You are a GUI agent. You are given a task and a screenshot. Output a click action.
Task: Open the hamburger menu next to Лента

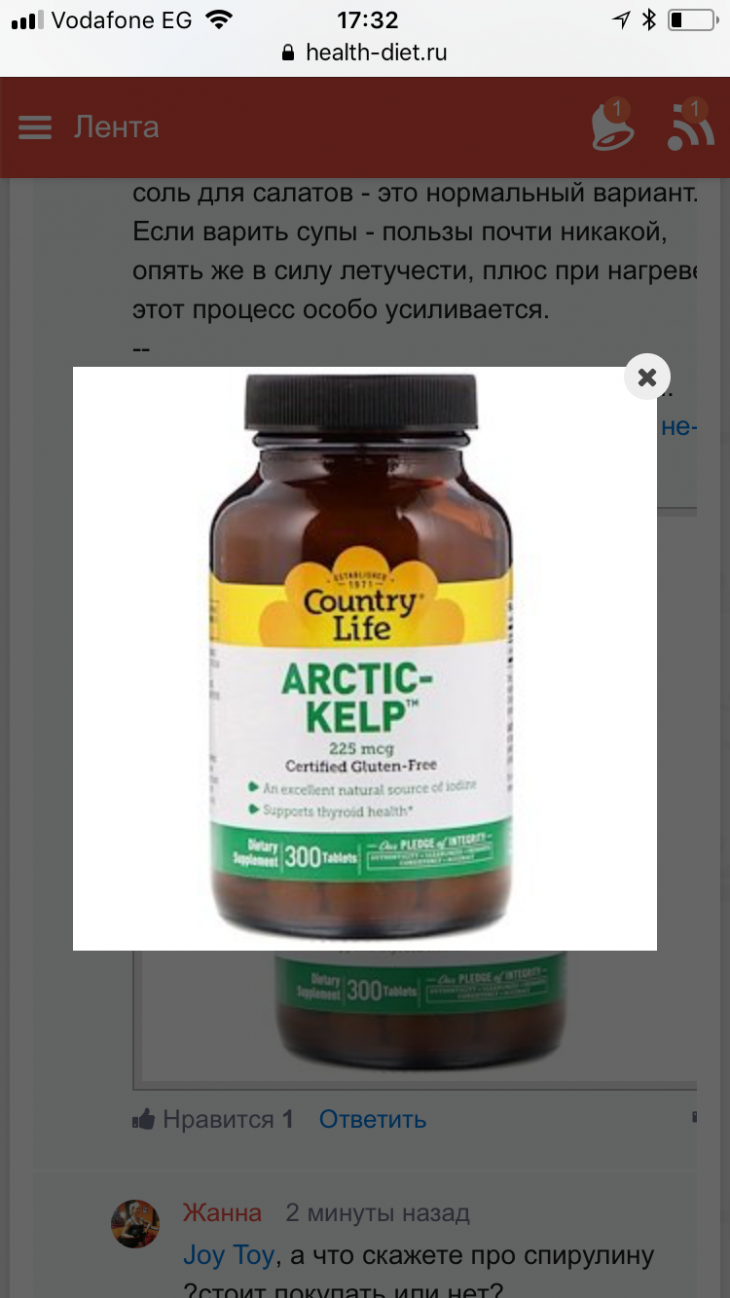(x=35, y=127)
